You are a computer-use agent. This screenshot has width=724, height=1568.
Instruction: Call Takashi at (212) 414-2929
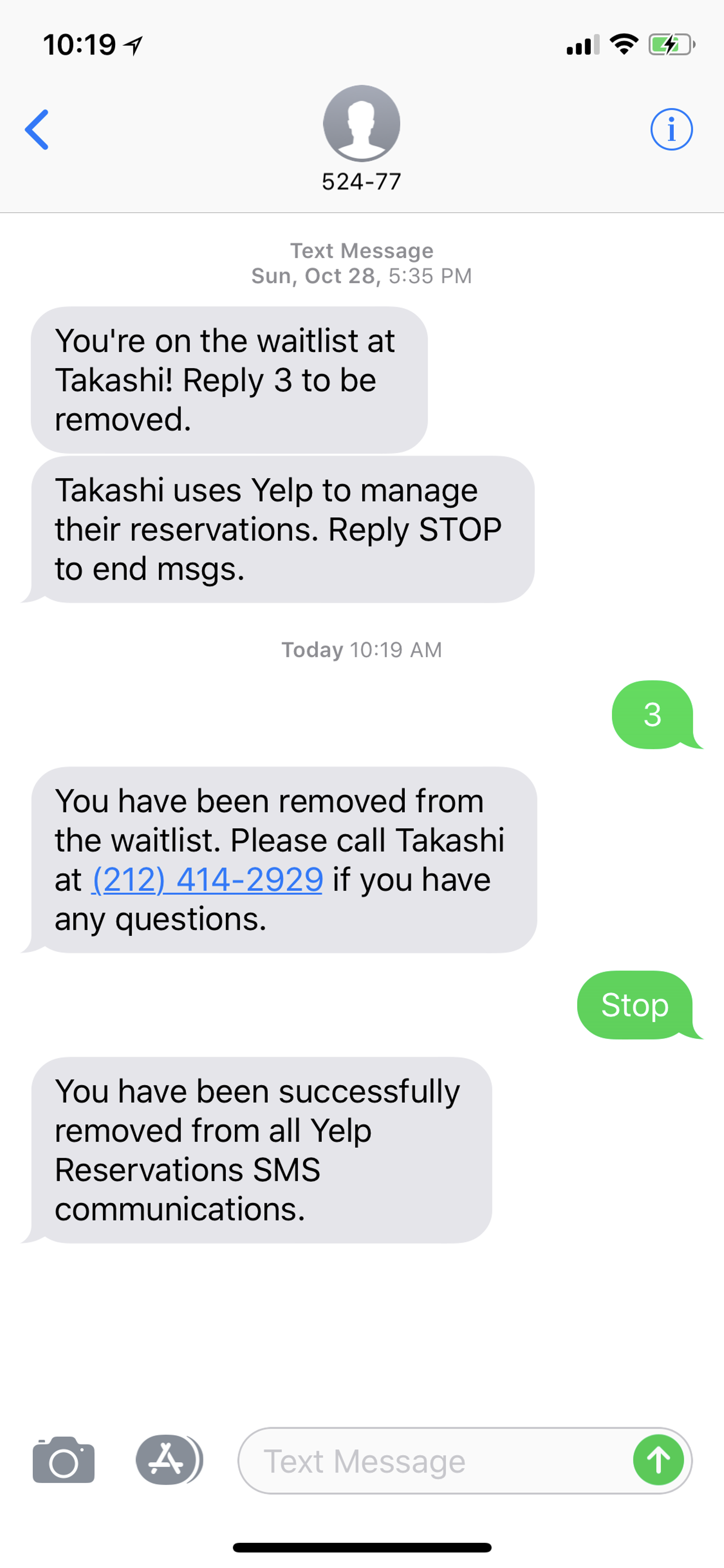click(207, 880)
